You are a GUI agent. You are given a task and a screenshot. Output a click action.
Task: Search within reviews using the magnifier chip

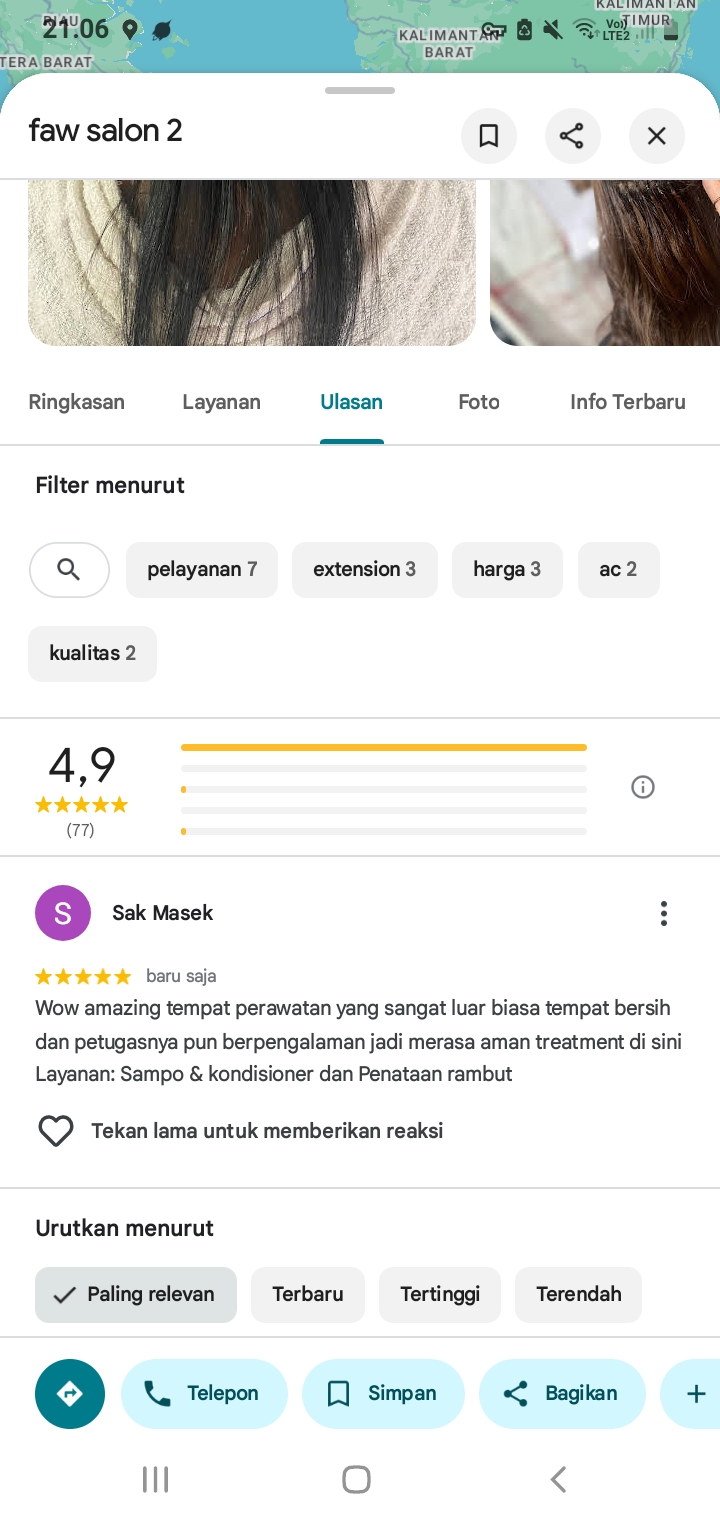pyautogui.click(x=69, y=570)
